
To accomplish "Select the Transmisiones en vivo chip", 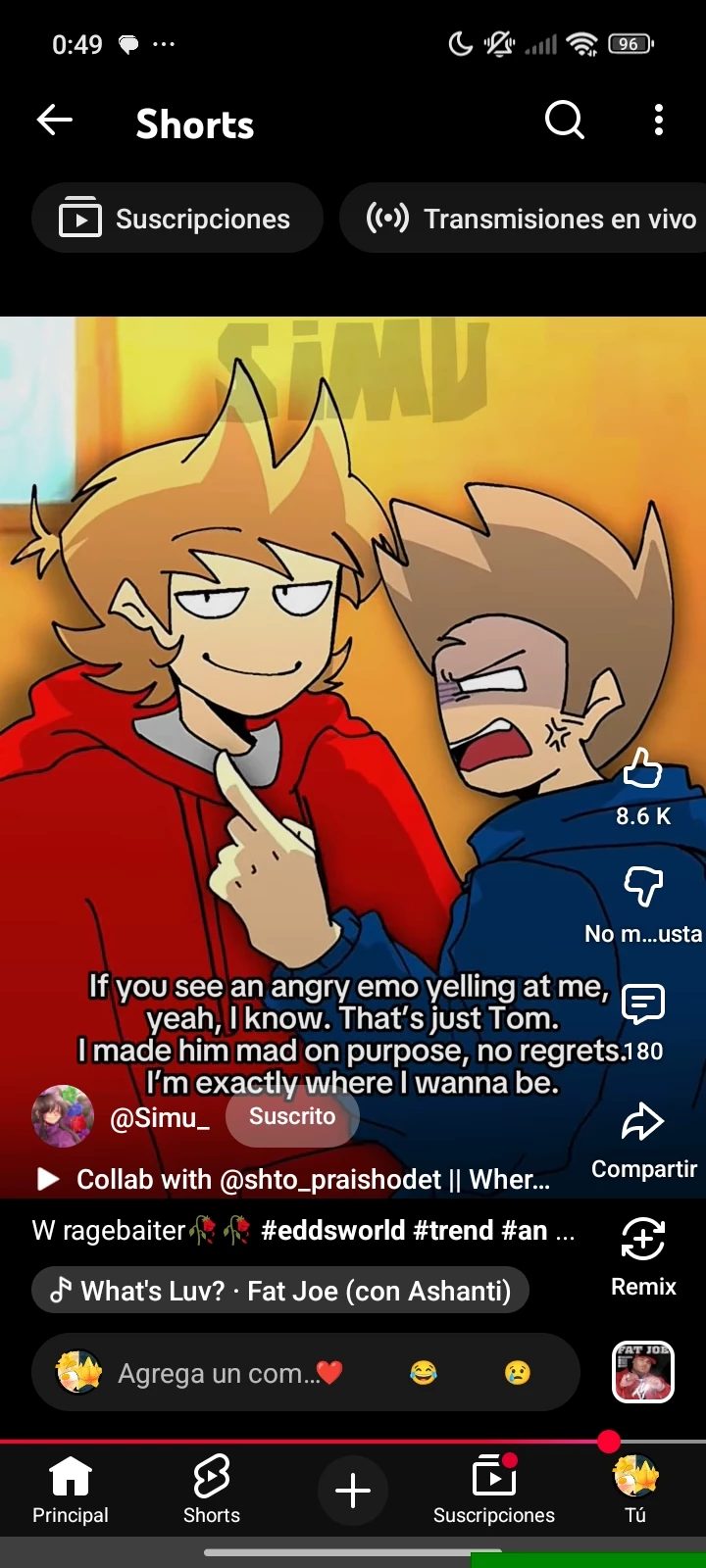I will tap(529, 219).
